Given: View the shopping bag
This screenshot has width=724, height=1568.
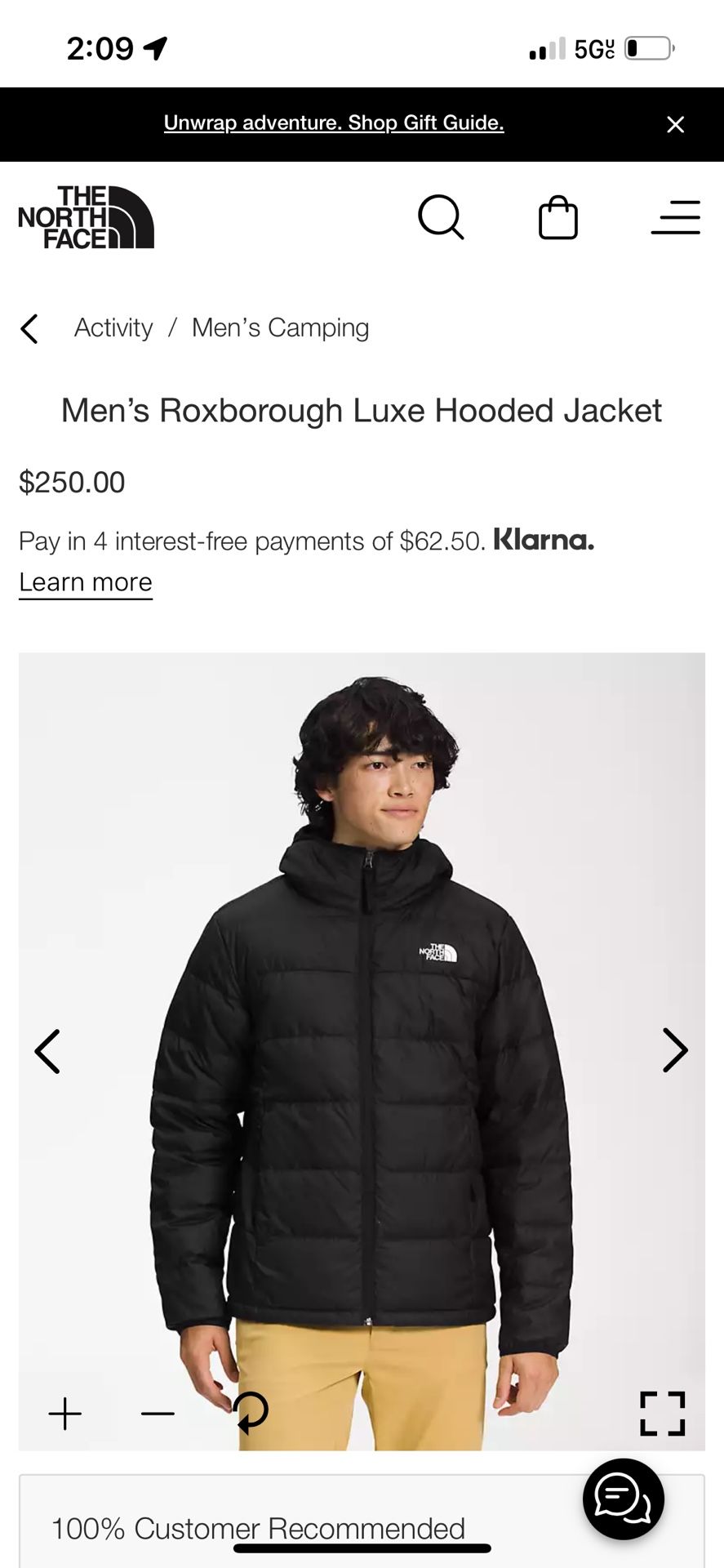Looking at the screenshot, I should (558, 217).
